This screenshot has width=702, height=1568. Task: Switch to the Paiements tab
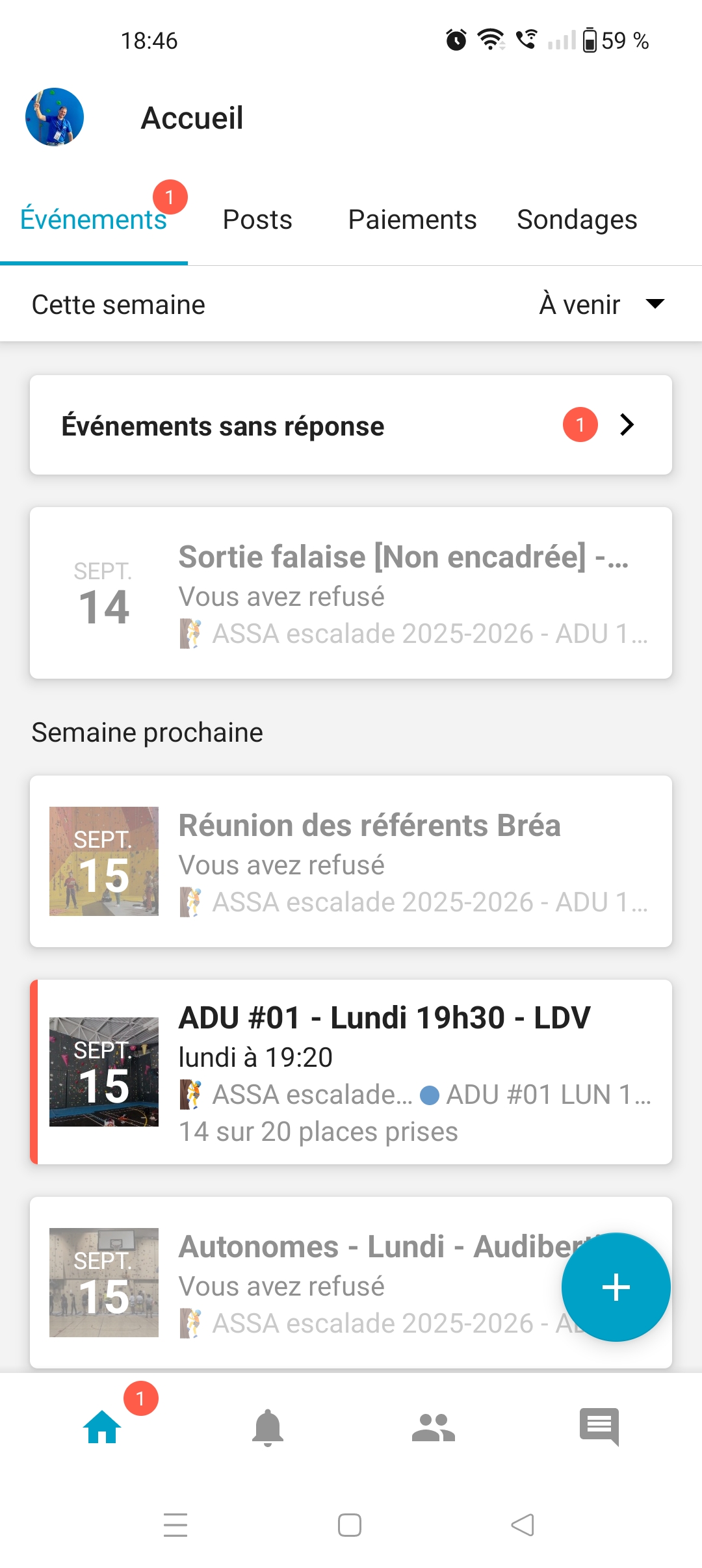[412, 220]
